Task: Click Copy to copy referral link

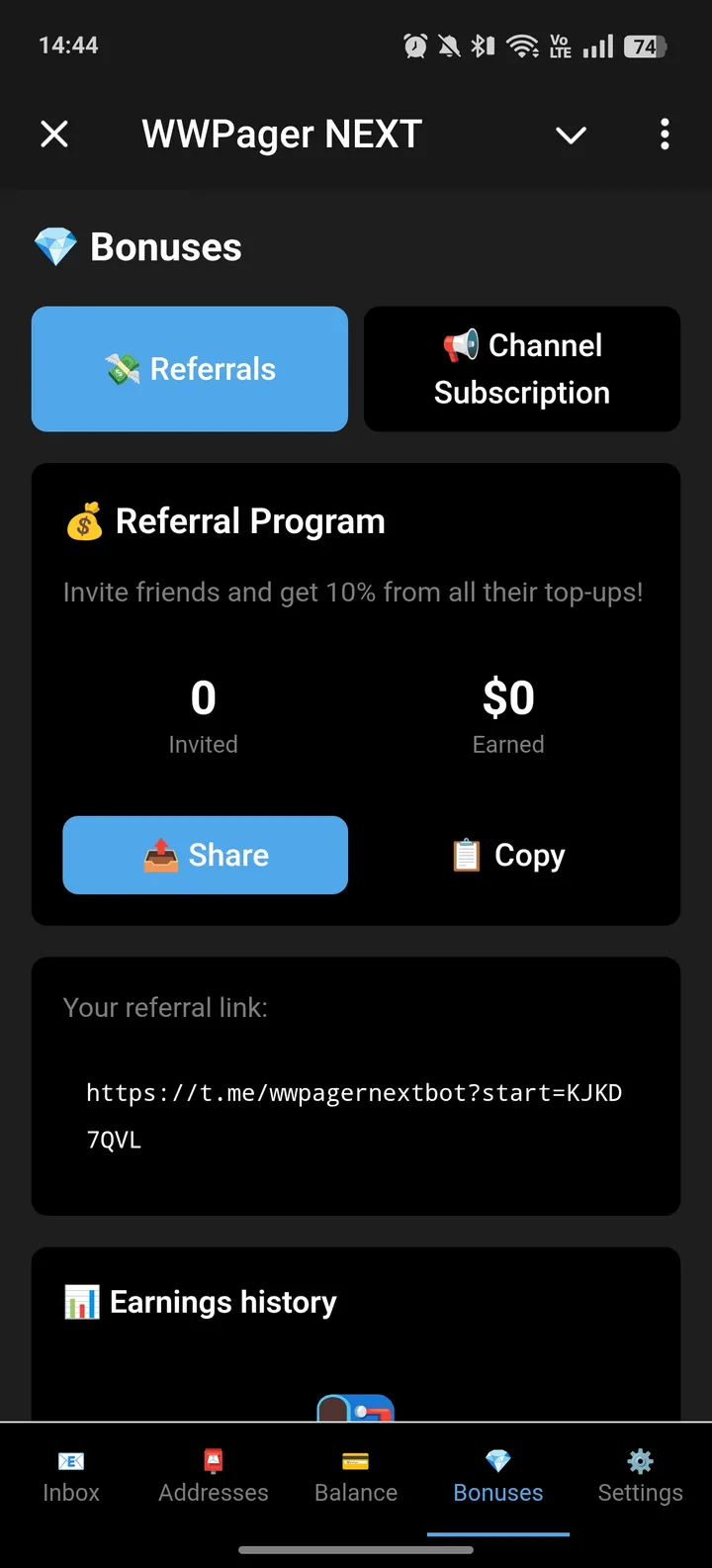Action: [531, 855]
